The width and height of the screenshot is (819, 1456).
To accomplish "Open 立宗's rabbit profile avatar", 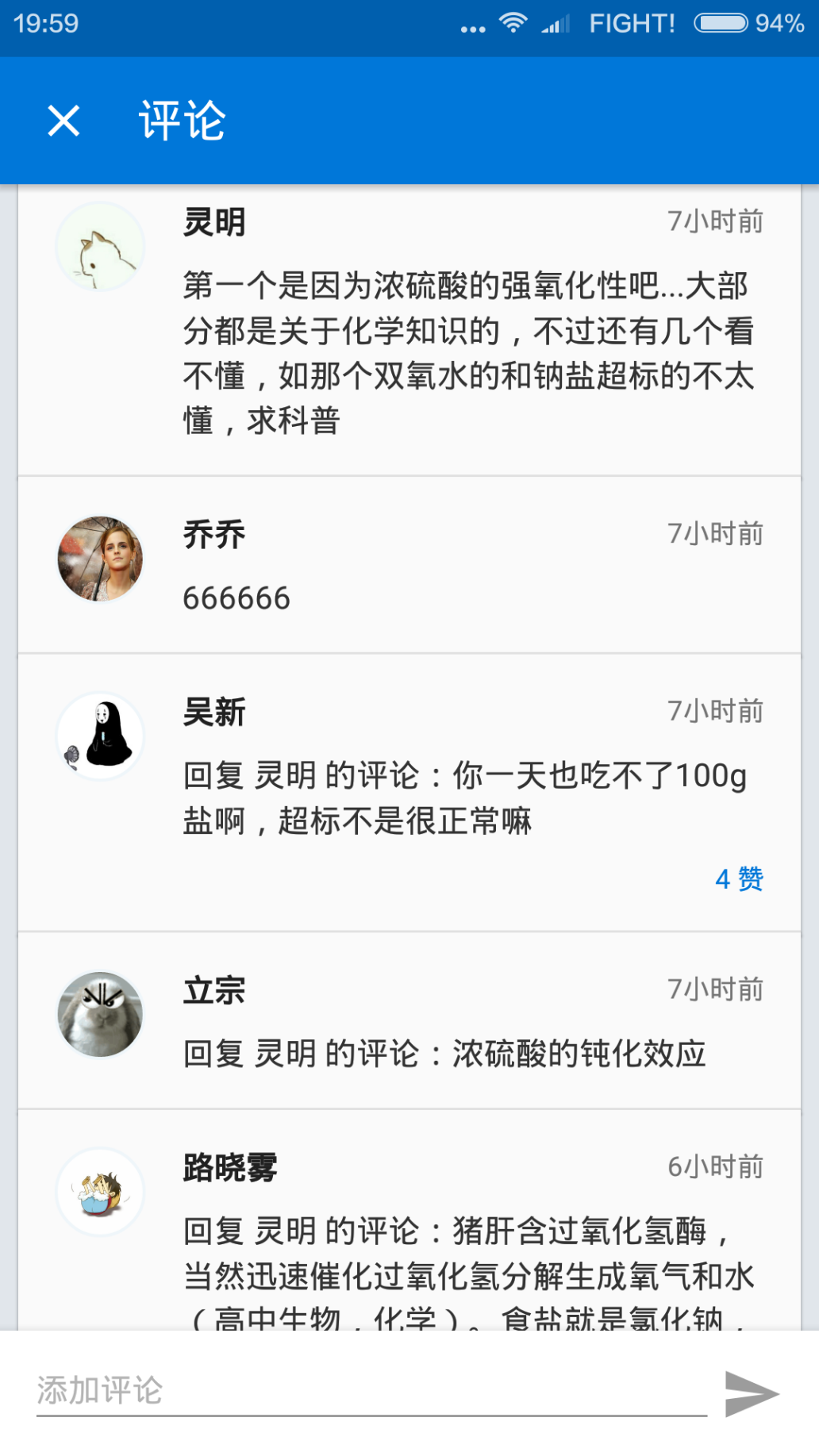I will coord(100,1013).
